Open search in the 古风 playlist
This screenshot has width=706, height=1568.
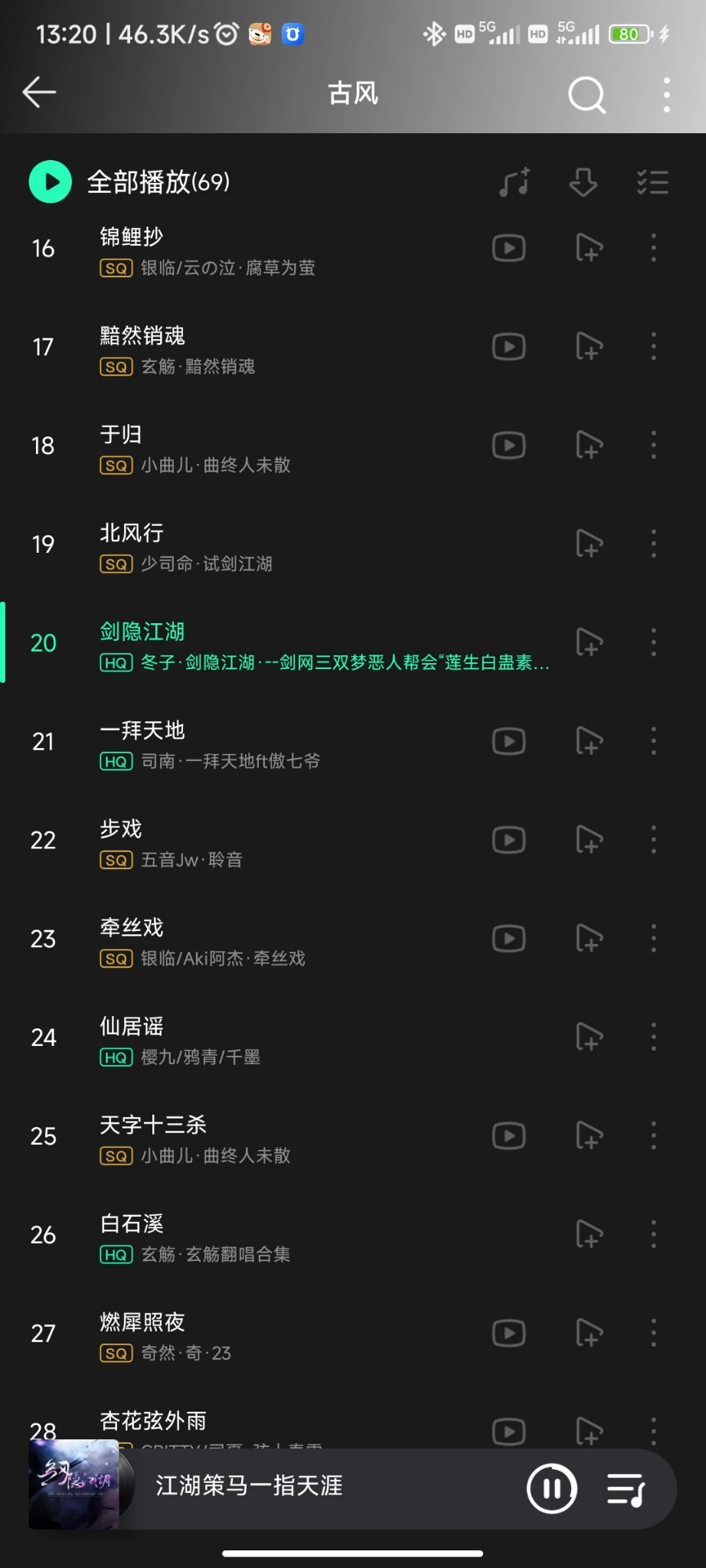(x=587, y=95)
